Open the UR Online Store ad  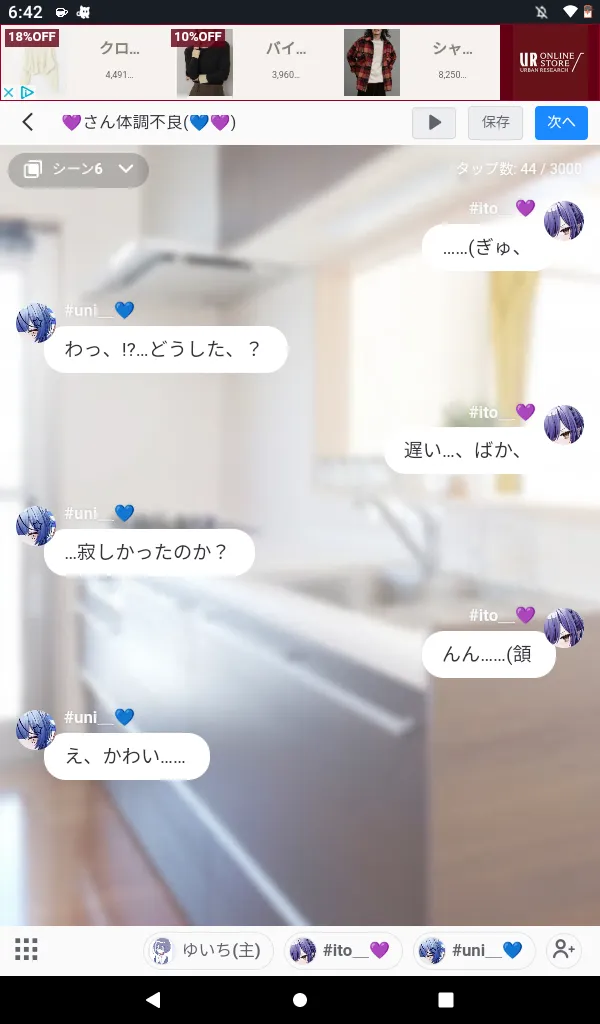click(550, 63)
